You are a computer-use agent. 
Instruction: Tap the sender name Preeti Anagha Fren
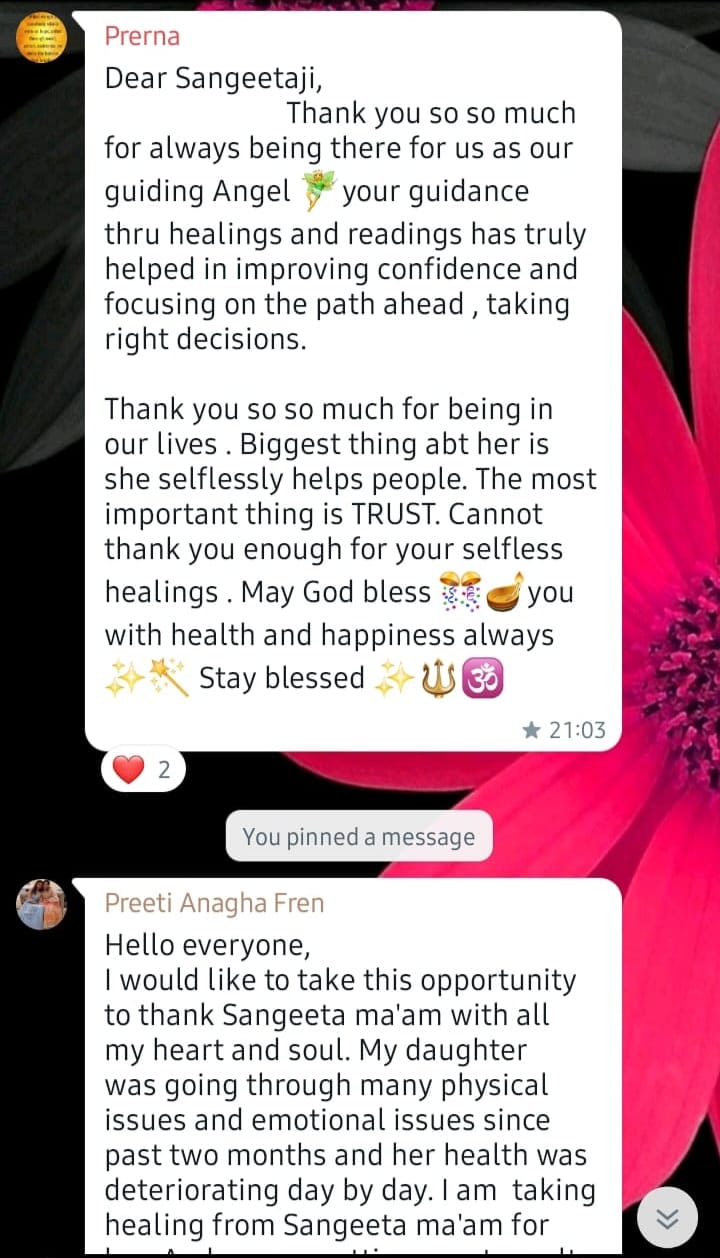click(x=214, y=904)
